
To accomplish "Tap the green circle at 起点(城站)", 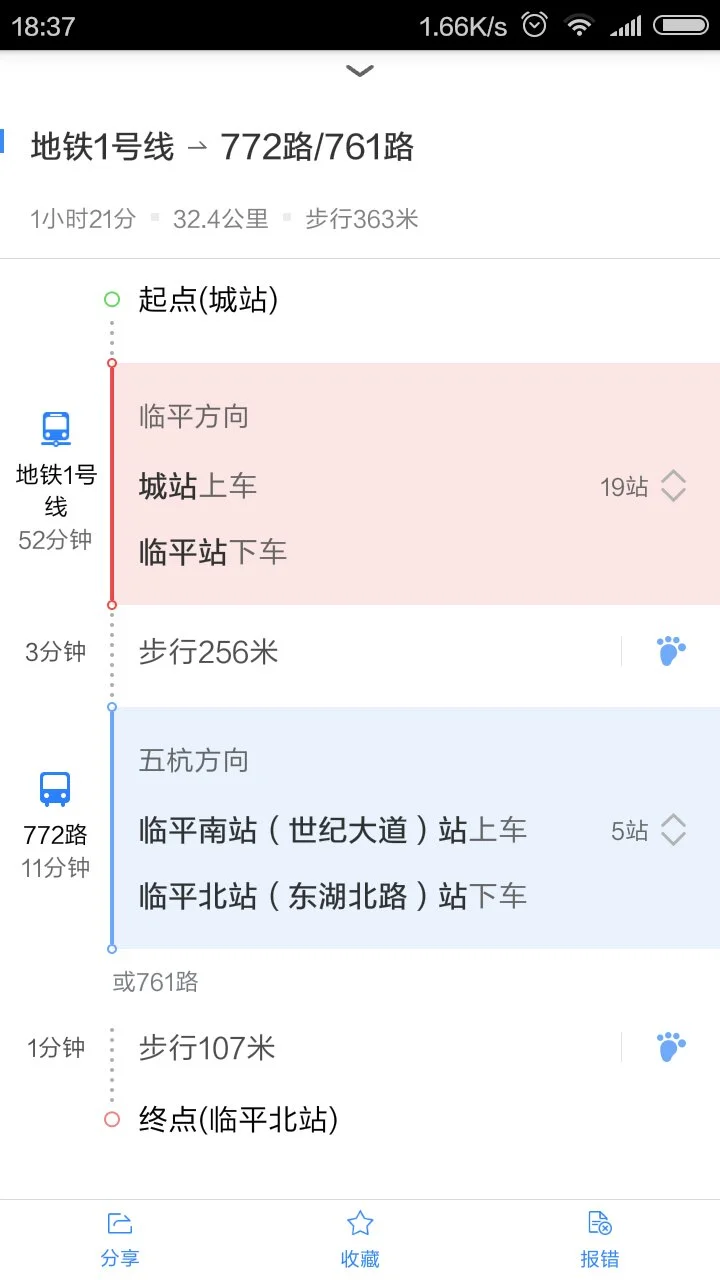I will pos(111,298).
